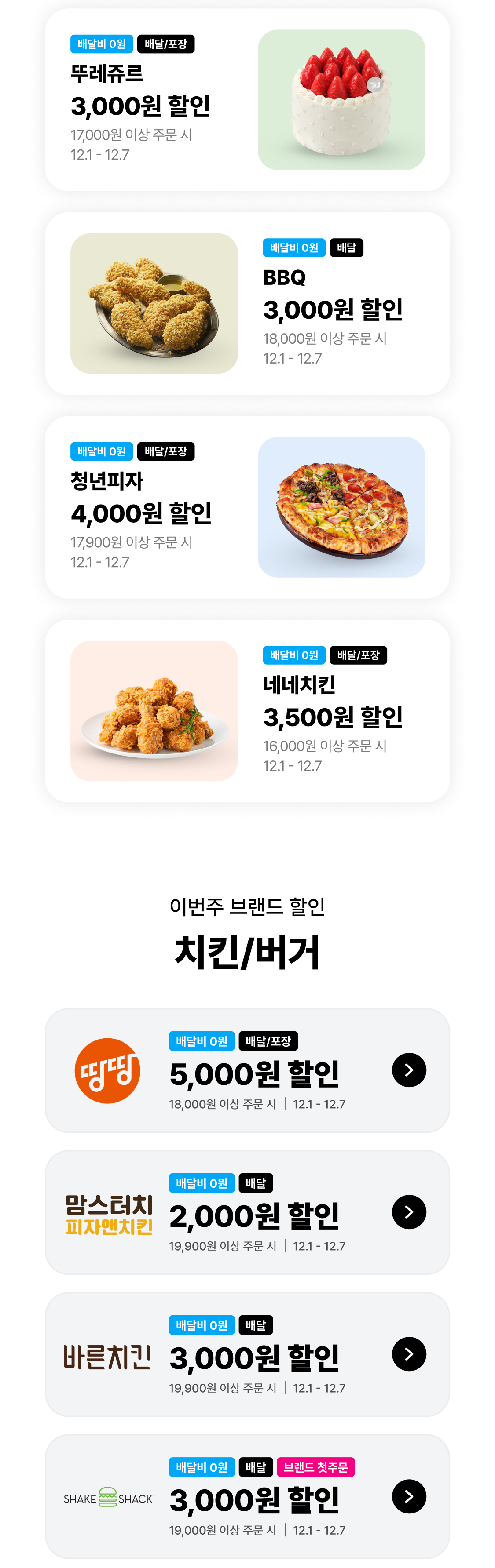495x1568 pixels.
Task: View the 청년피자 4,000원 discount offer
Action: point(247,507)
